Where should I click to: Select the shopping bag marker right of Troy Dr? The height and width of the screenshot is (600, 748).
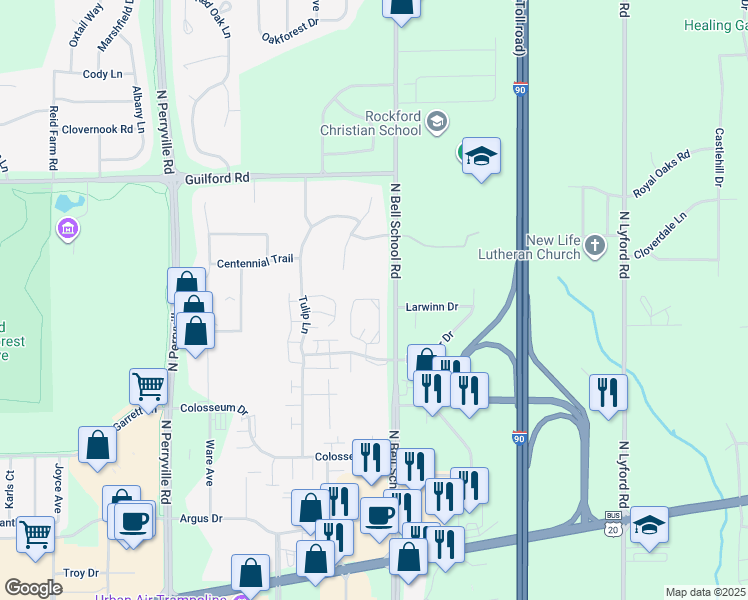(250, 574)
